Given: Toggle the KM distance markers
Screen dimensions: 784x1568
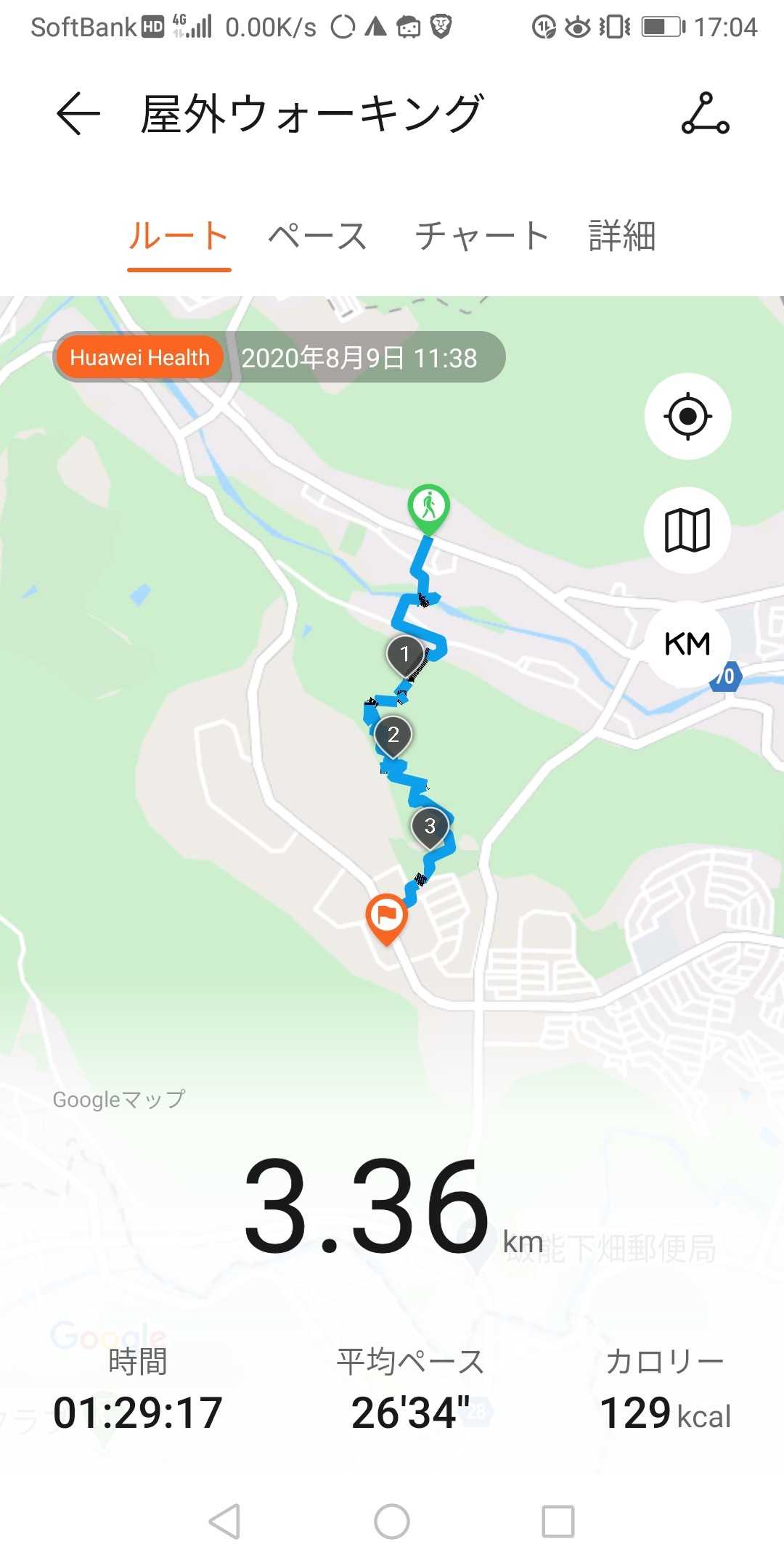Looking at the screenshot, I should tap(687, 643).
